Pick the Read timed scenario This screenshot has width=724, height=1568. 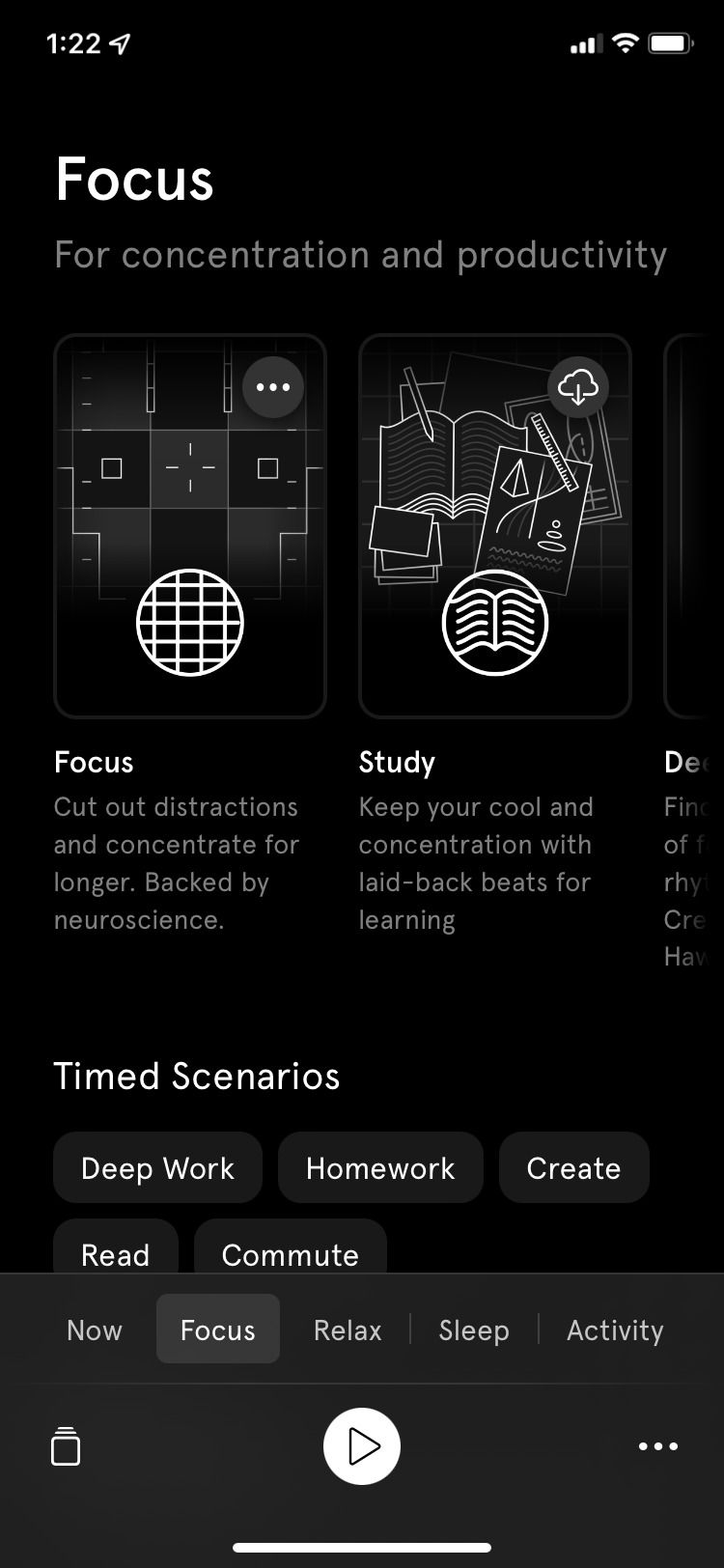[x=116, y=1252]
